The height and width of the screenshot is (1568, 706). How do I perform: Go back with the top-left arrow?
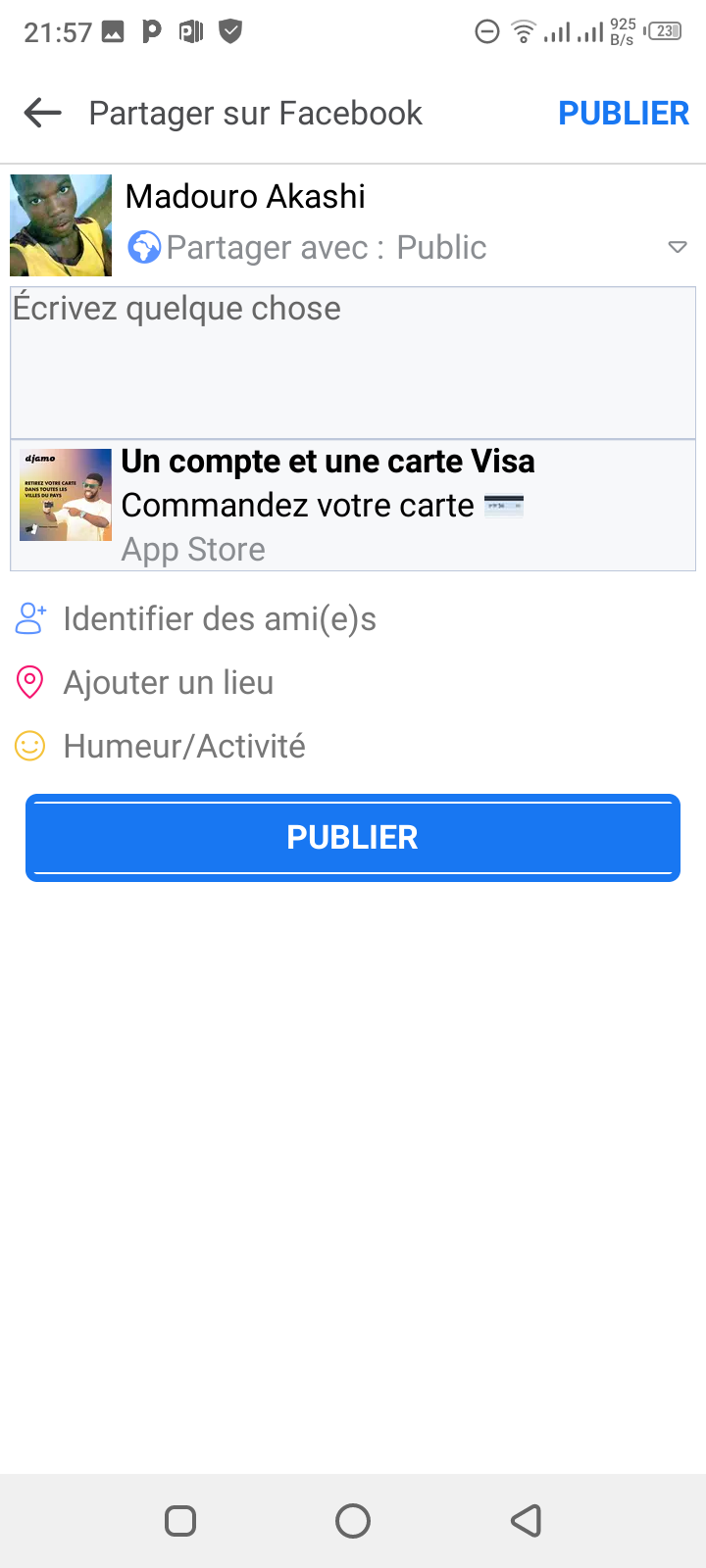coord(43,113)
